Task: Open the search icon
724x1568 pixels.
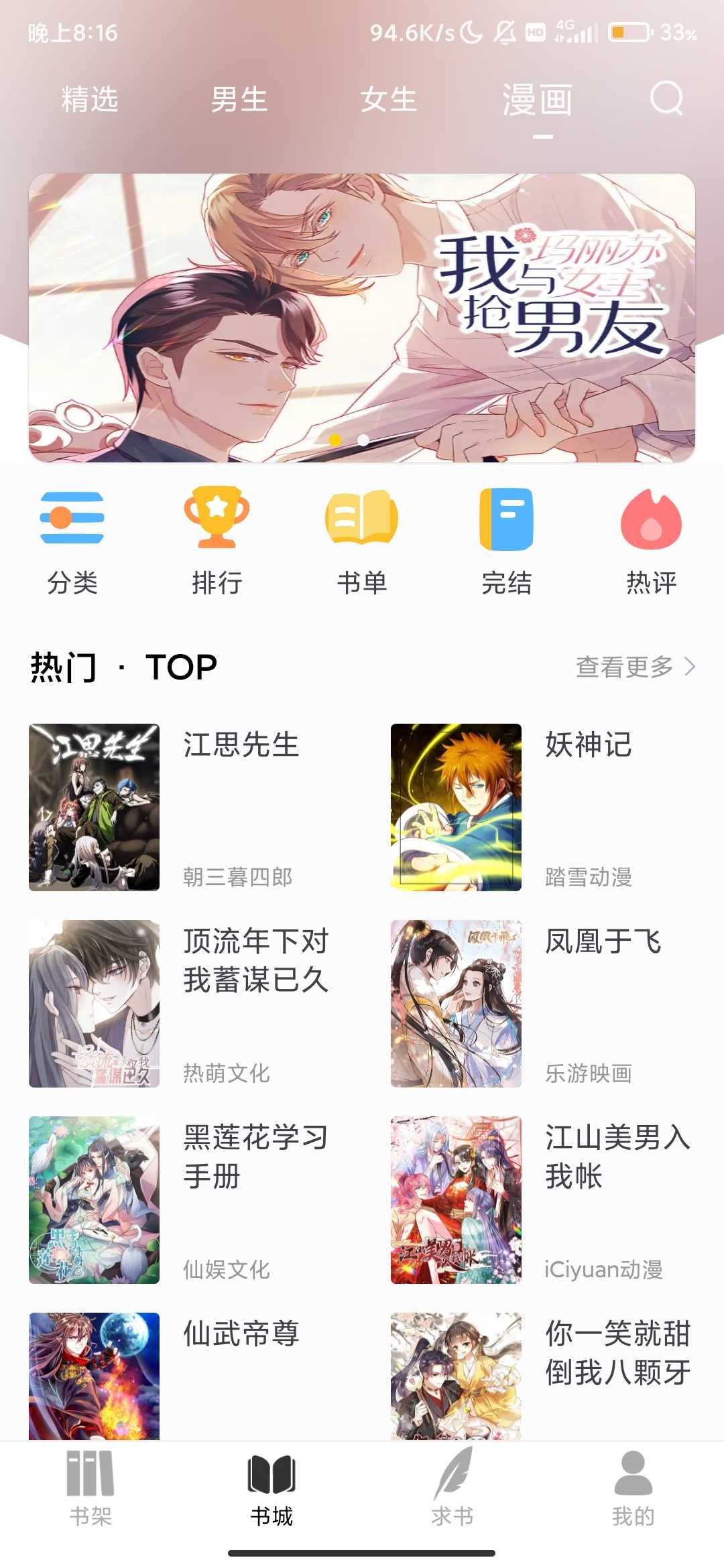Action: coord(666,99)
